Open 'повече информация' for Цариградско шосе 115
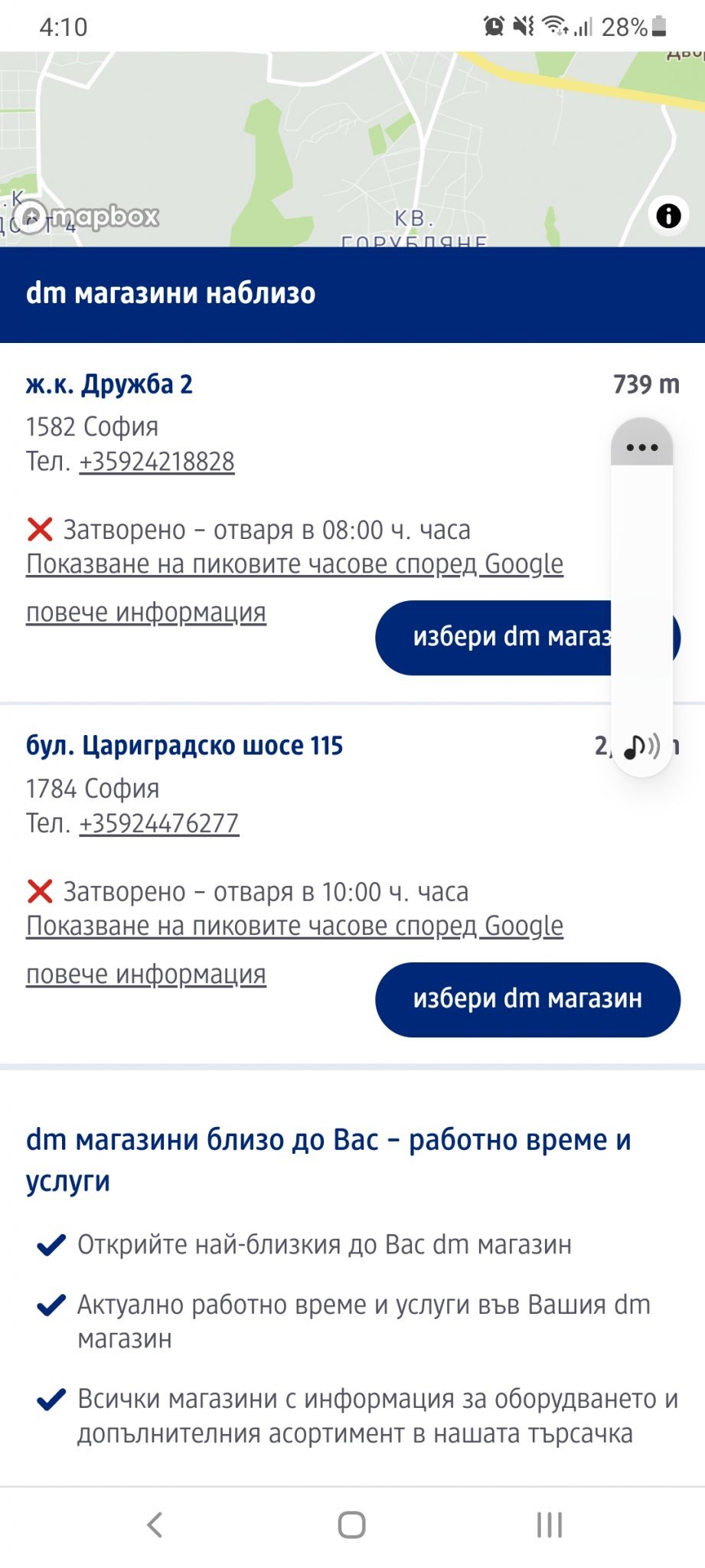This screenshot has width=705, height=1568. (x=146, y=975)
